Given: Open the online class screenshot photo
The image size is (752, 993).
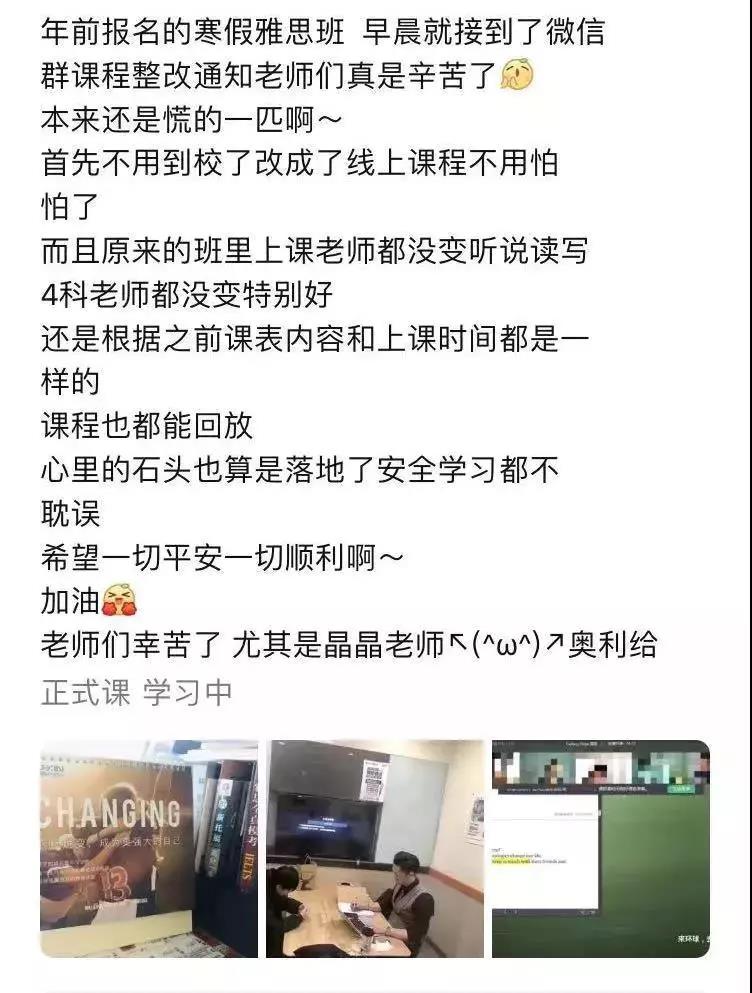Looking at the screenshot, I should click(x=600, y=848).
